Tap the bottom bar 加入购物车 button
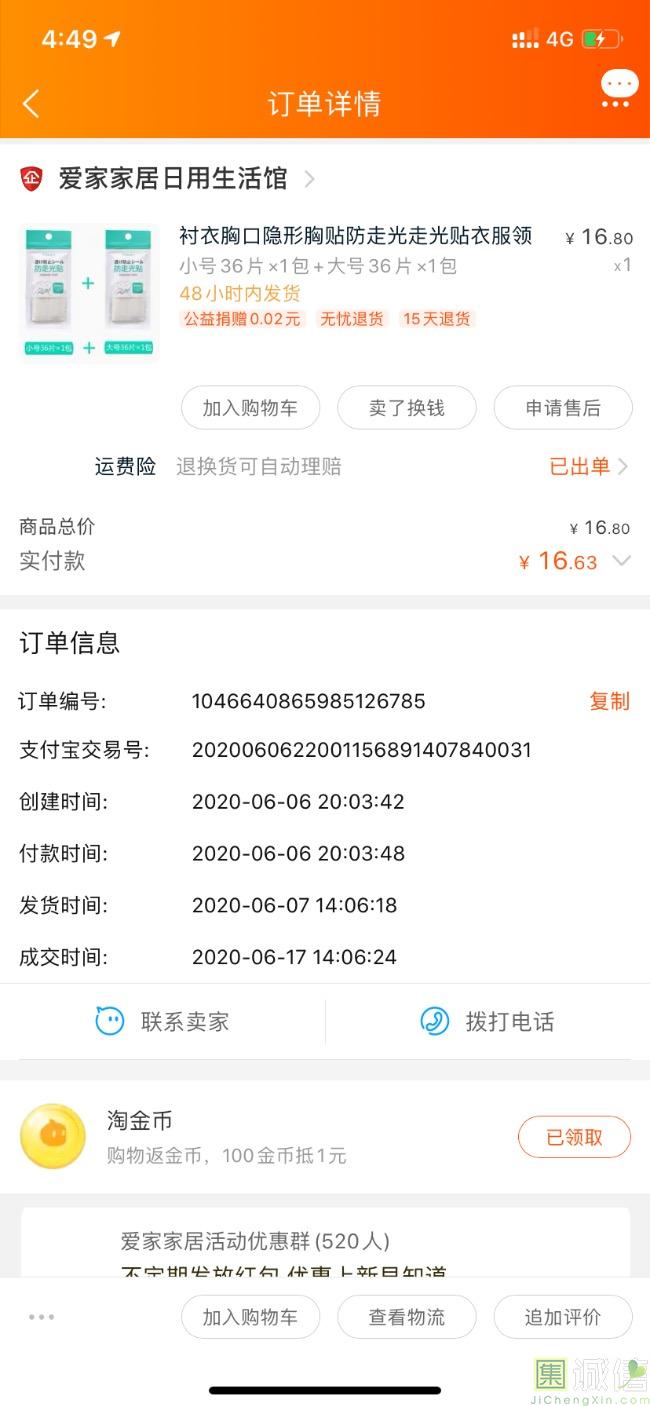Image resolution: width=650 pixels, height=1406 pixels. point(250,1317)
